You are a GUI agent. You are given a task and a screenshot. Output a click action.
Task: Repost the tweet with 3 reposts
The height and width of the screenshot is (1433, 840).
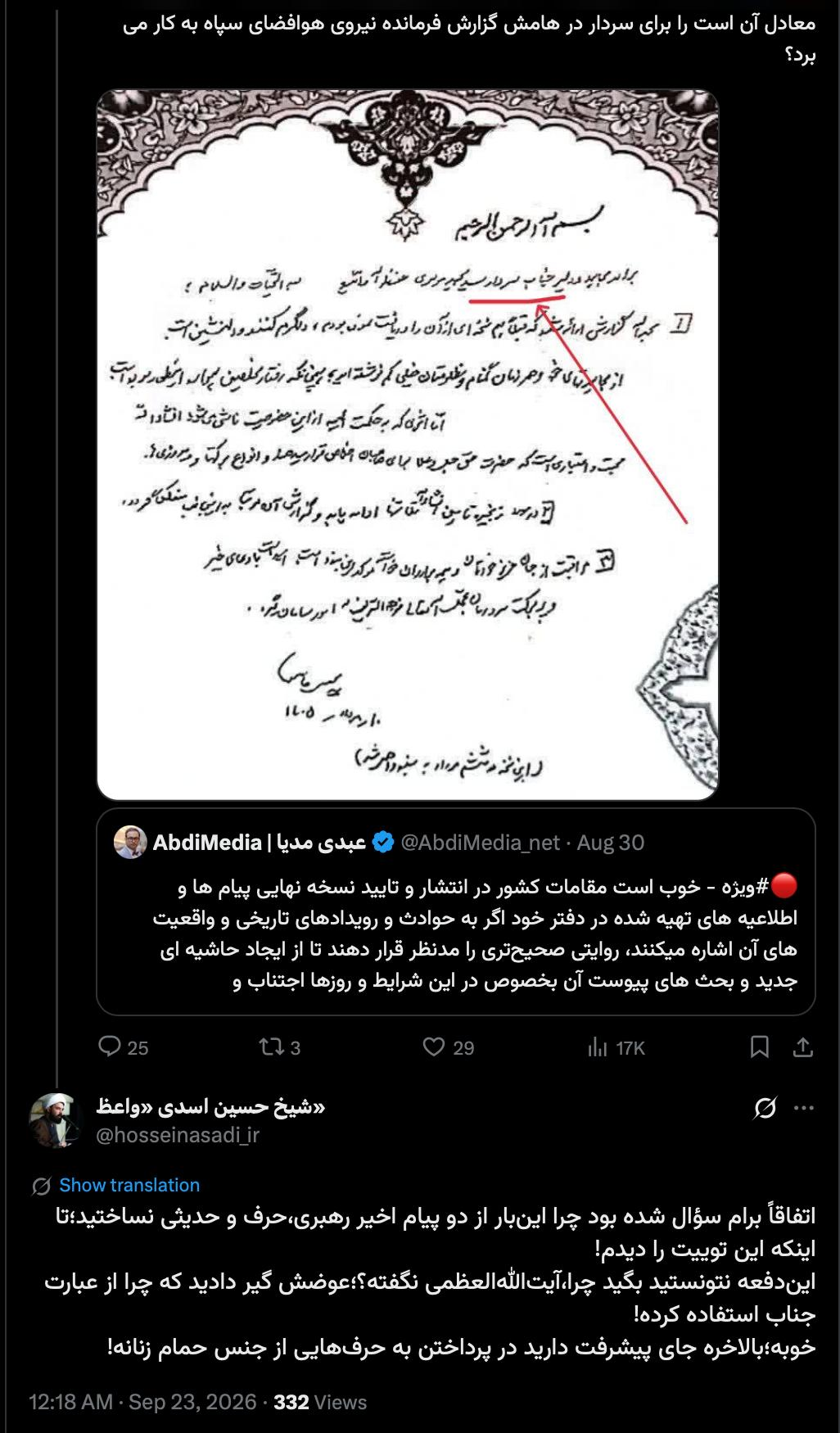[x=279, y=1047]
